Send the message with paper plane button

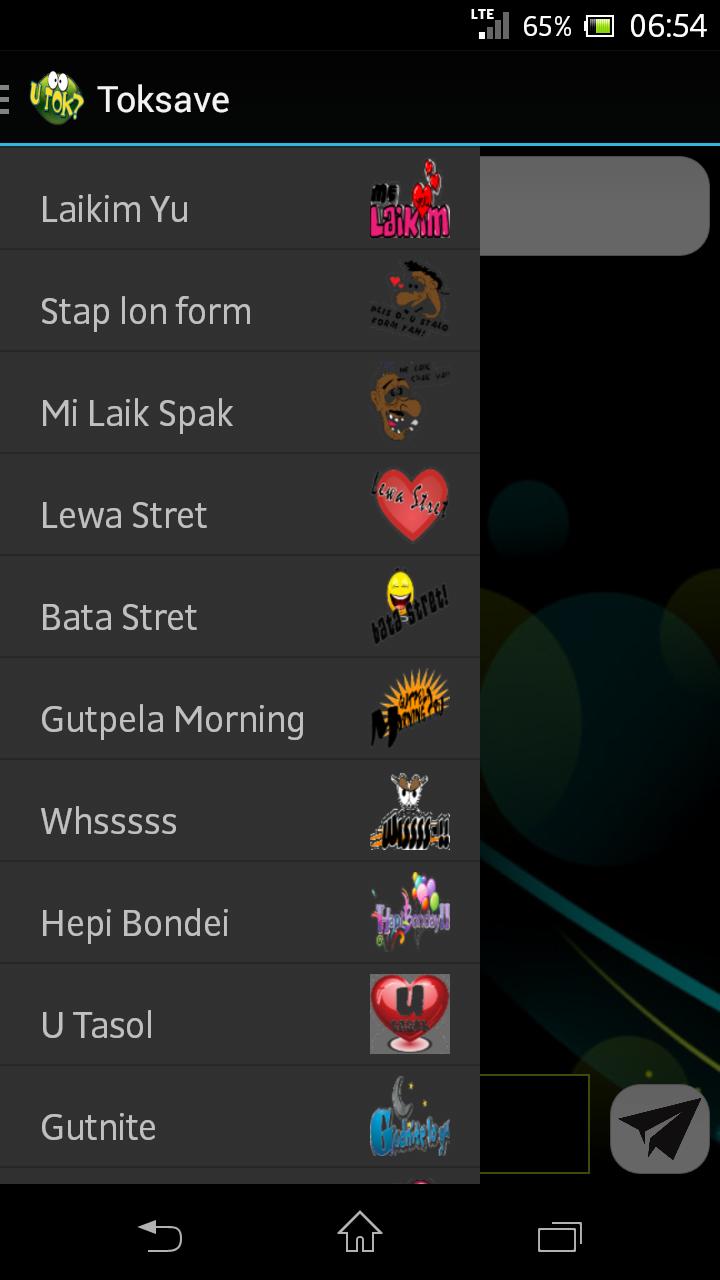pyautogui.click(x=660, y=1128)
